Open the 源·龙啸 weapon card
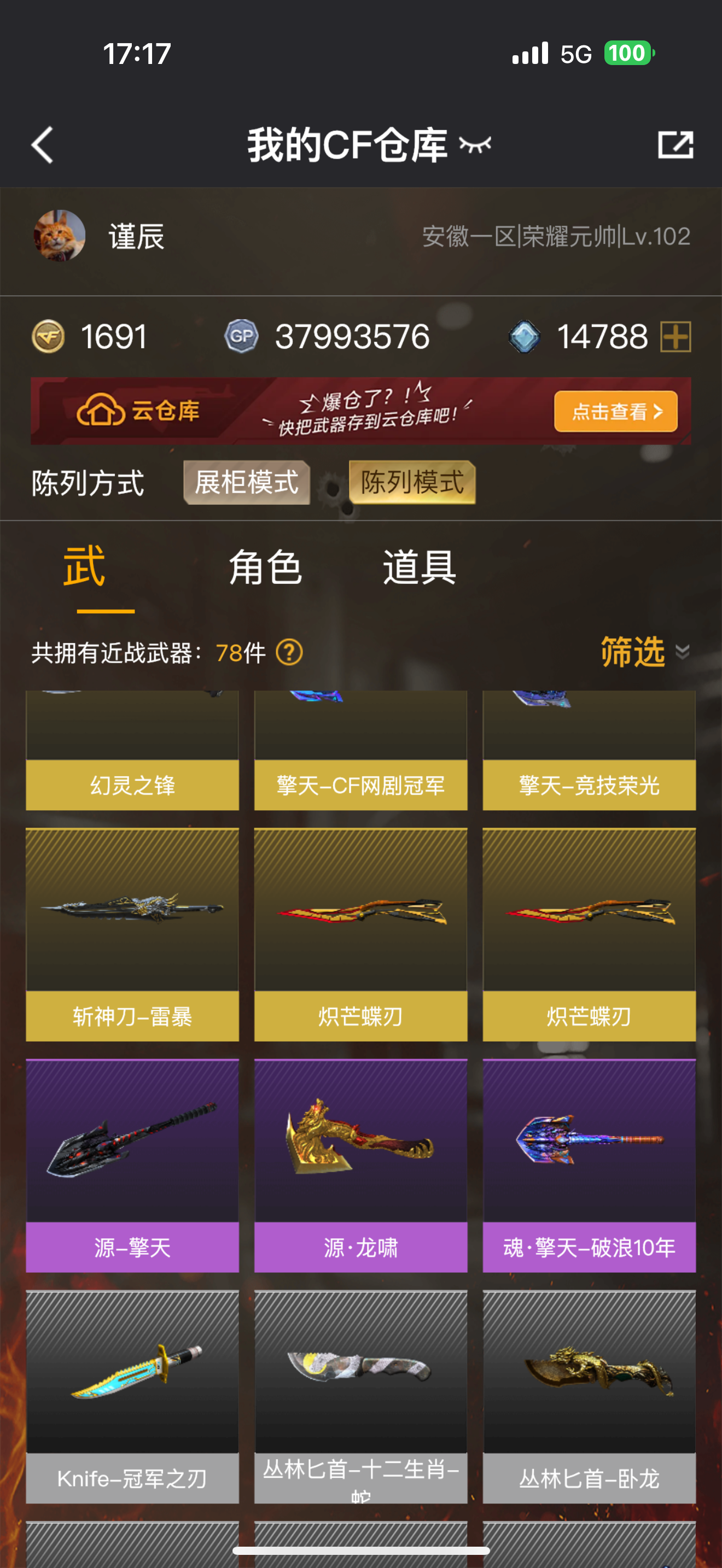722x1568 pixels. click(360, 1165)
